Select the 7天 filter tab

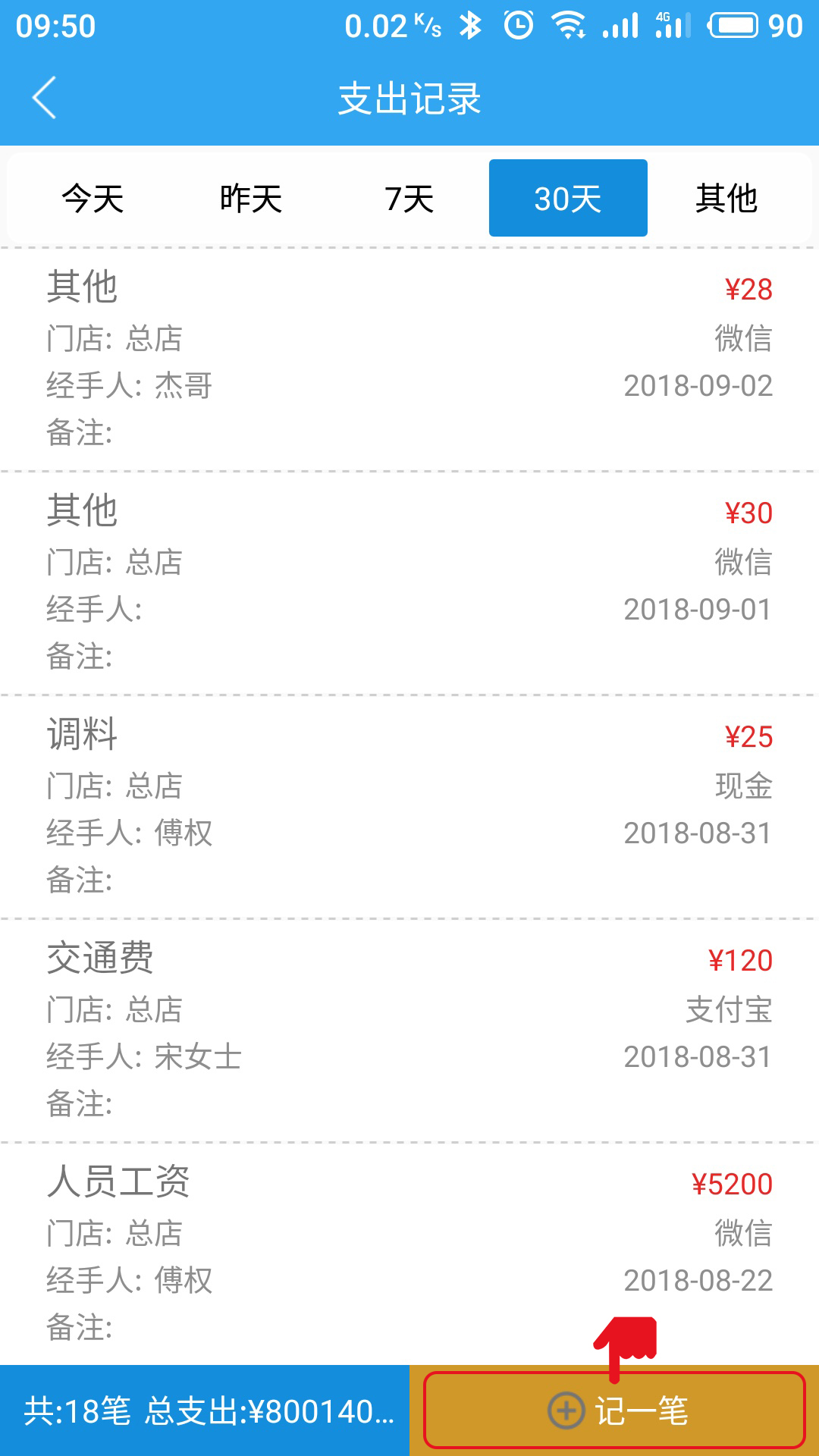pyautogui.click(x=409, y=199)
